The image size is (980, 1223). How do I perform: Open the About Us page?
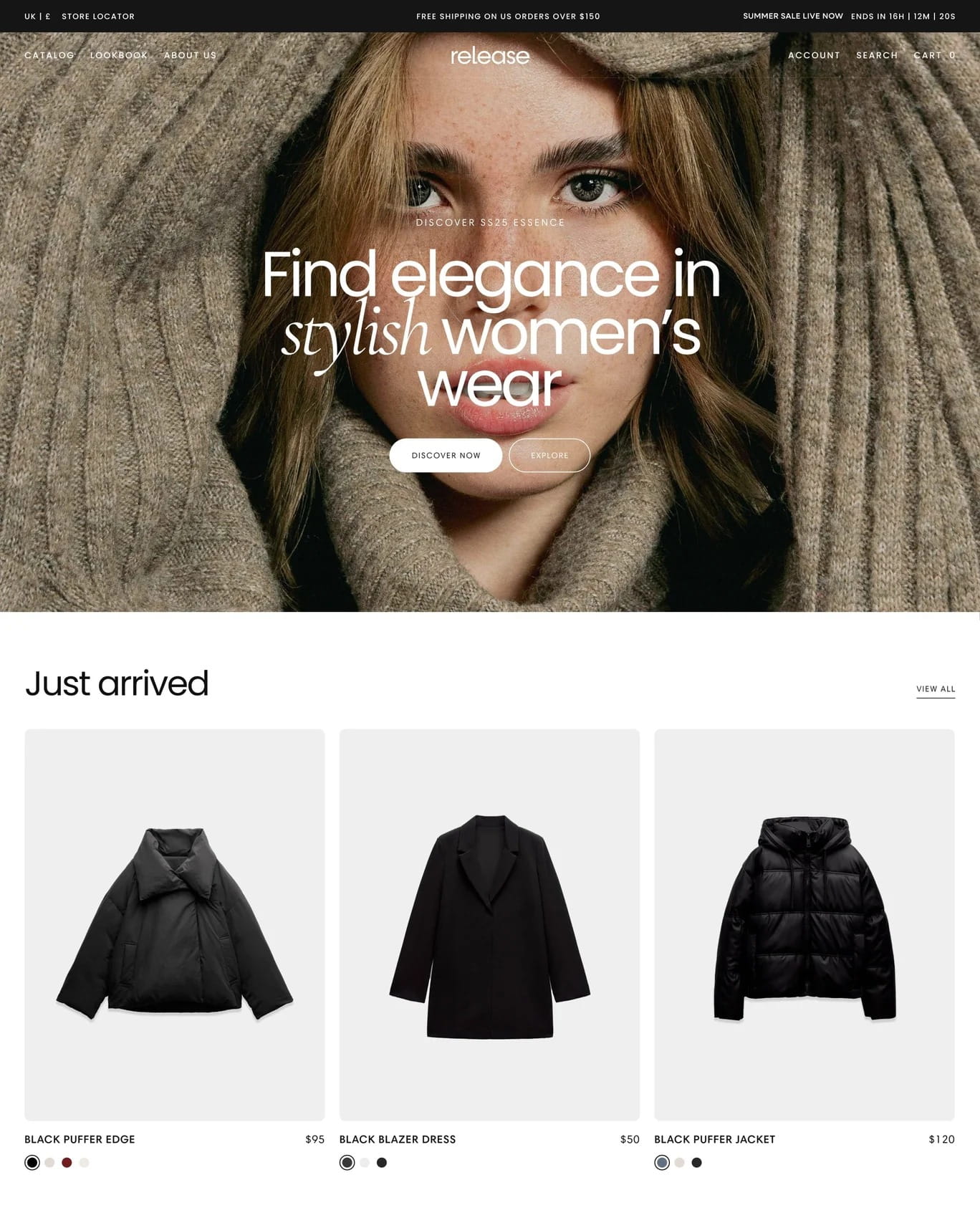click(x=190, y=55)
